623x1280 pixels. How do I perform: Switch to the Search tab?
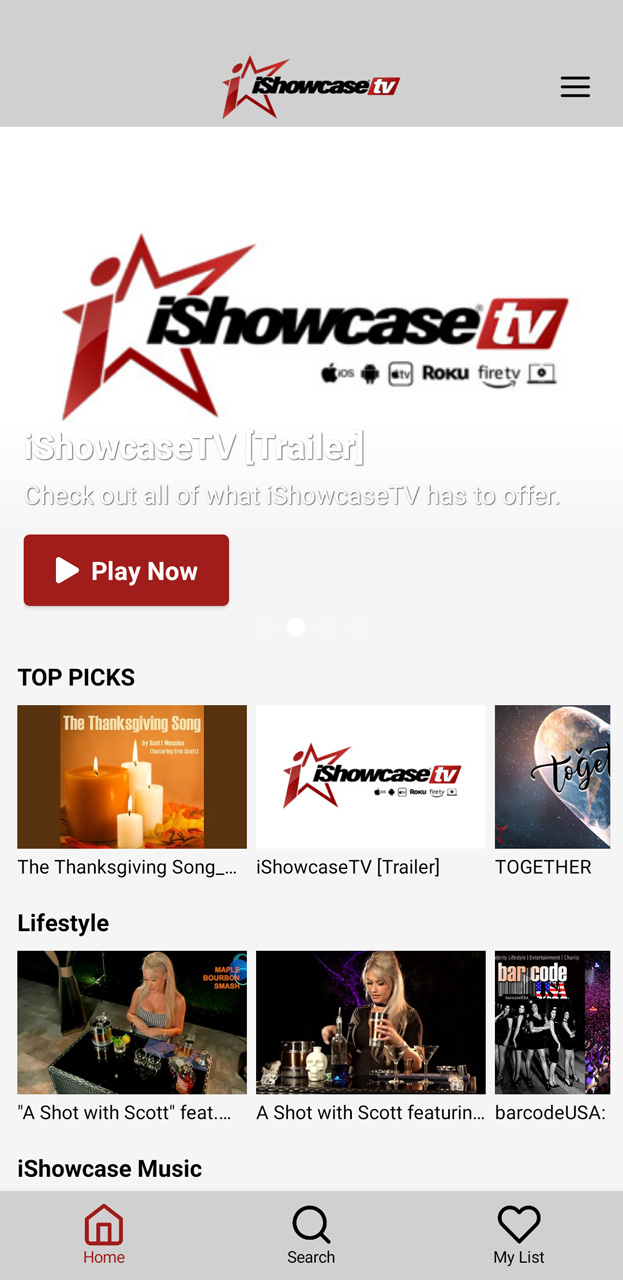(311, 1235)
